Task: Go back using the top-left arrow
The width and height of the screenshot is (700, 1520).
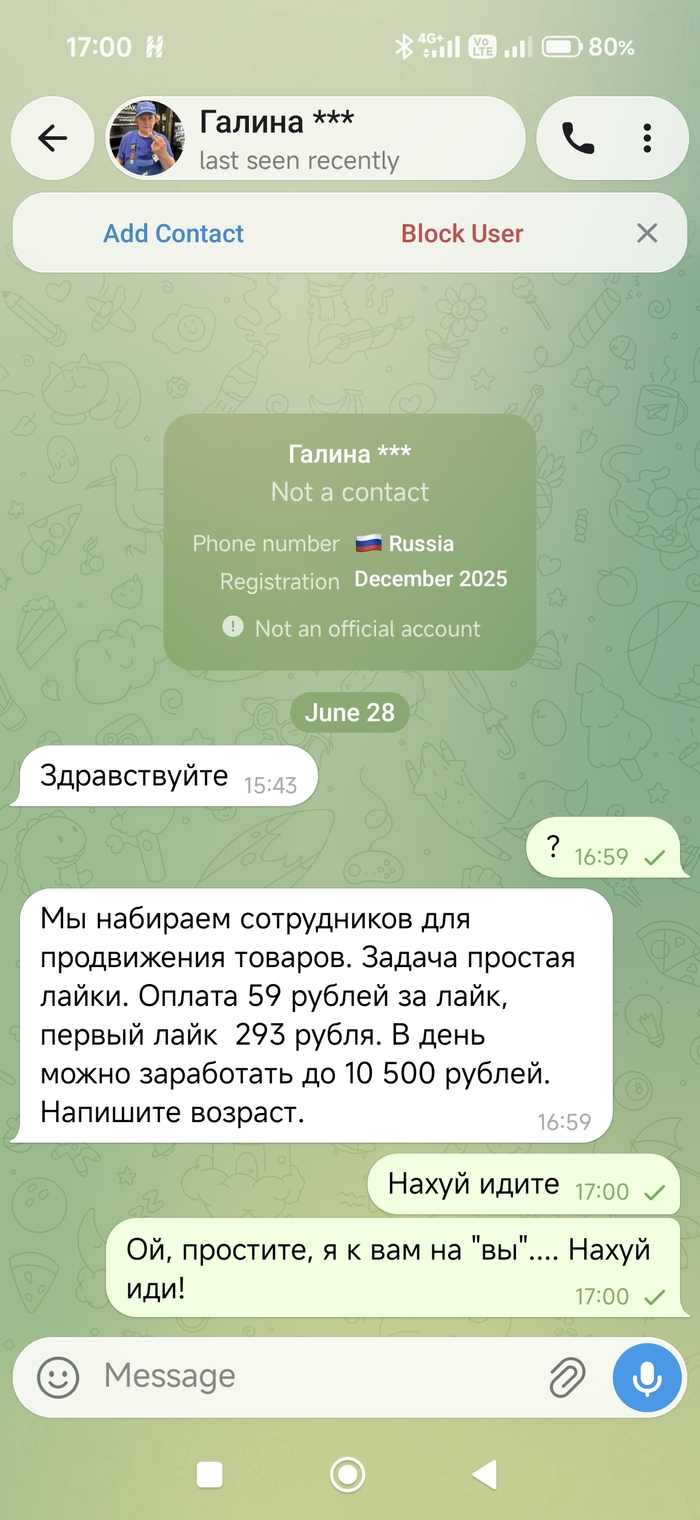Action: 52,138
